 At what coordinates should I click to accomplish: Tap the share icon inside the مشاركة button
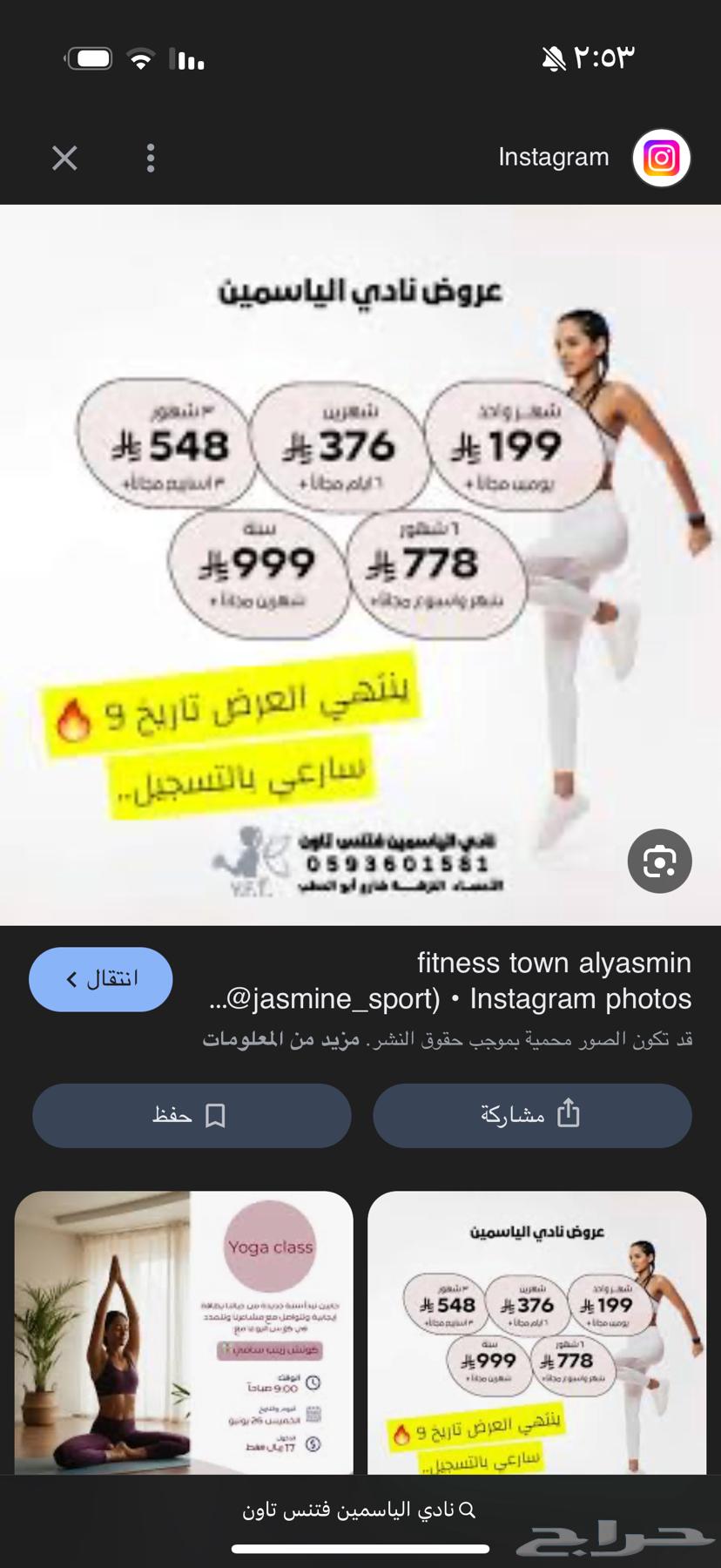[570, 1115]
